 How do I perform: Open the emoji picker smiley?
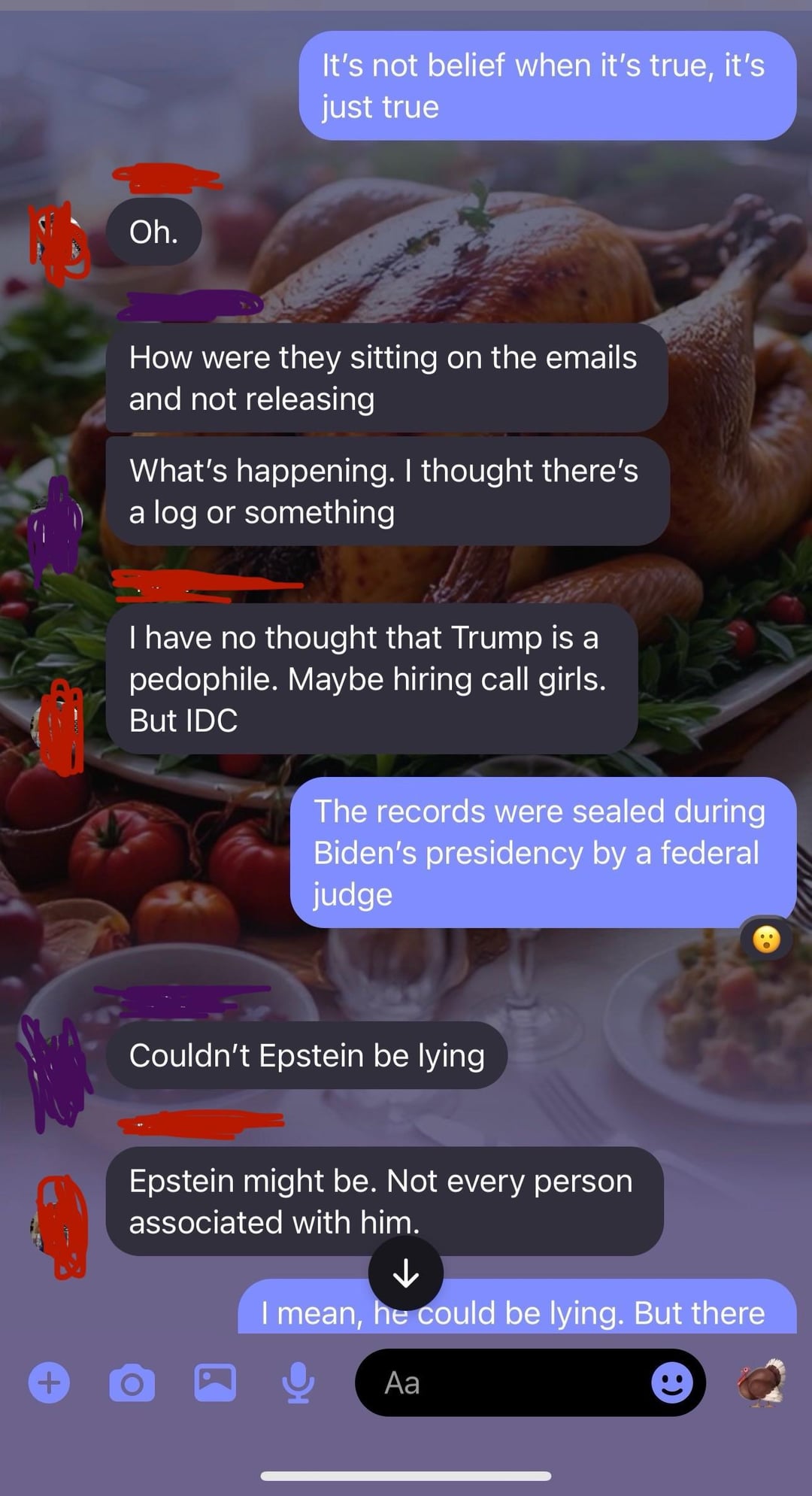click(x=671, y=1382)
